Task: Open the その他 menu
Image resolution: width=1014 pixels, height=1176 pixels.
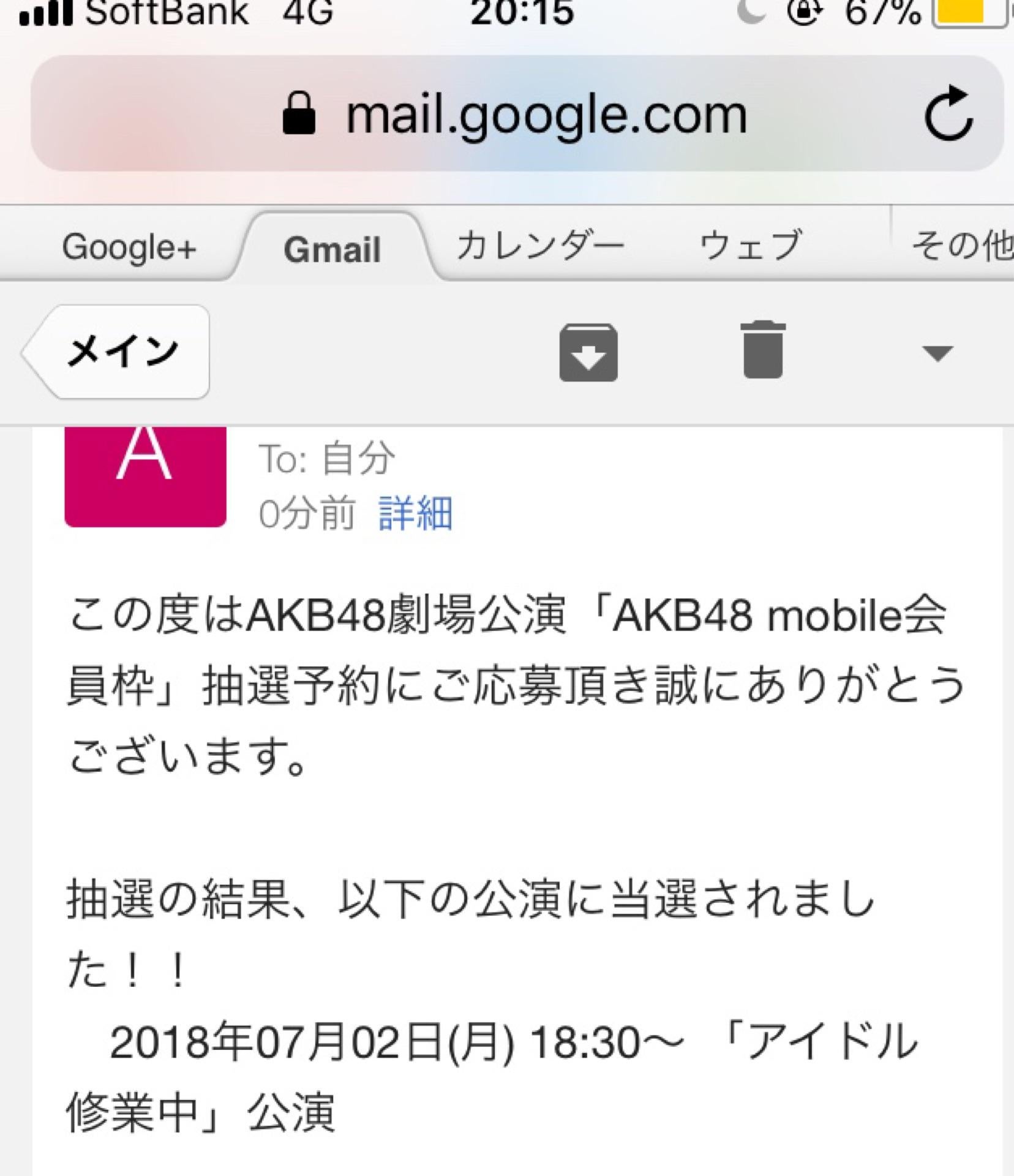Action: tap(961, 247)
